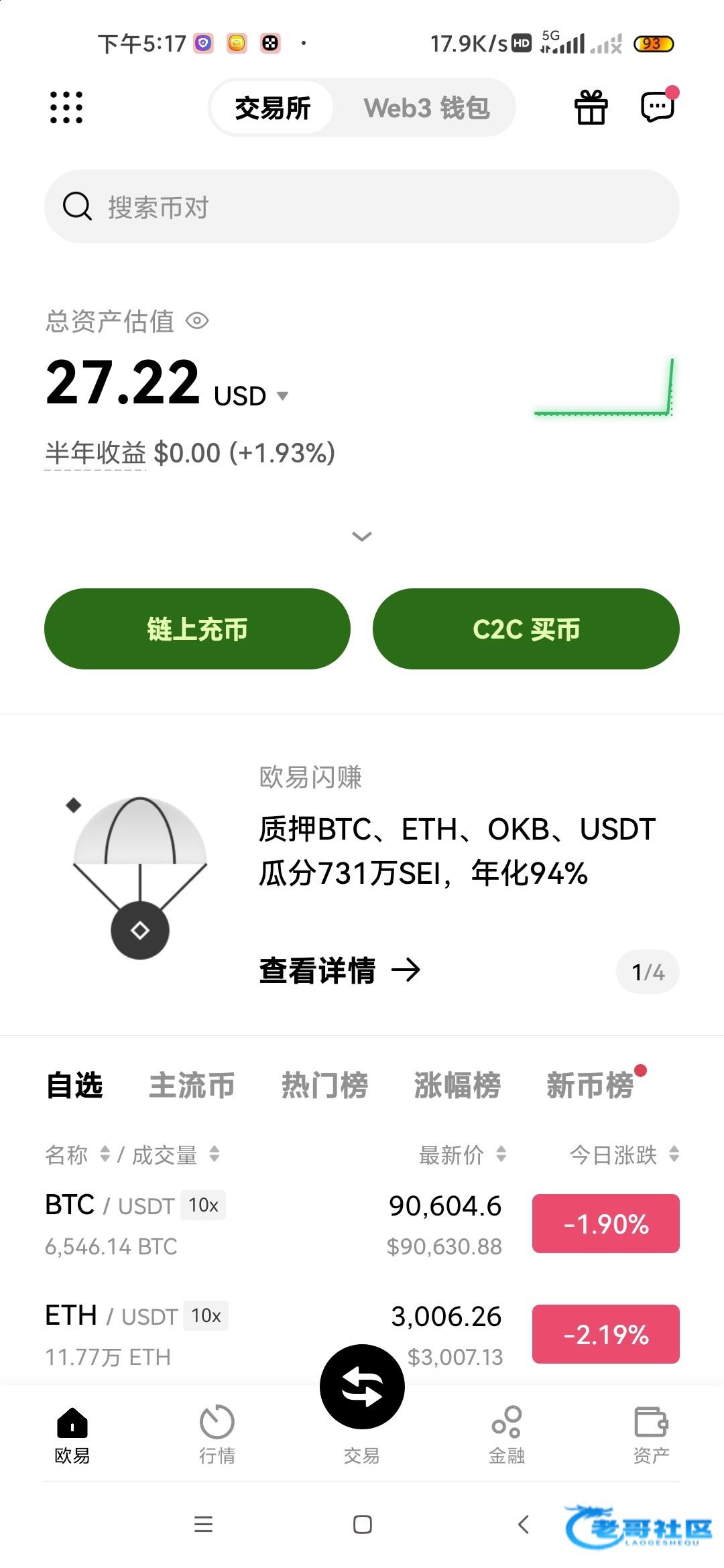Open the BTC / USDT trading pair
The image size is (724, 1568).
coord(201,1224)
